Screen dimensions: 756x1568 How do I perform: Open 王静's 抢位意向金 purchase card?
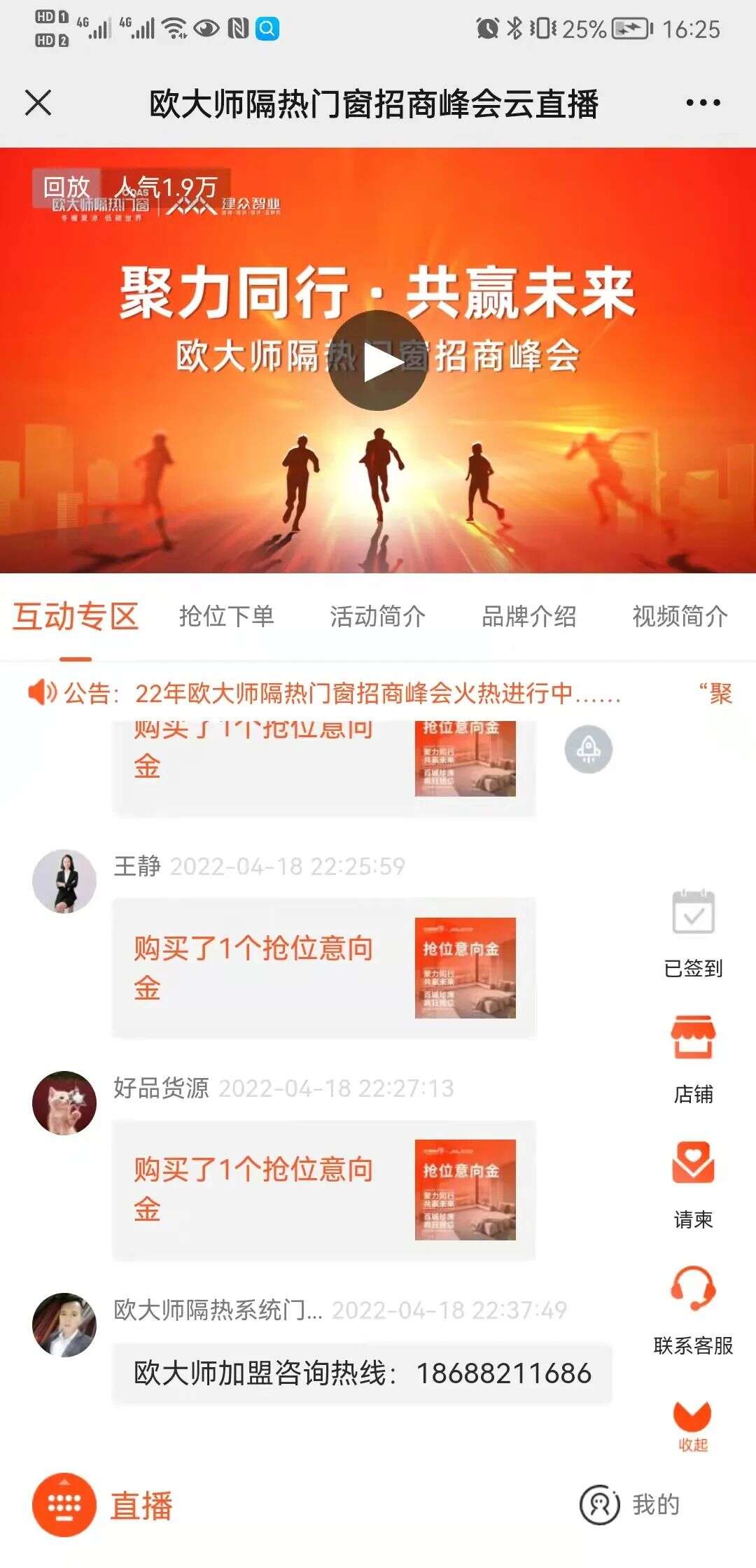click(x=323, y=967)
